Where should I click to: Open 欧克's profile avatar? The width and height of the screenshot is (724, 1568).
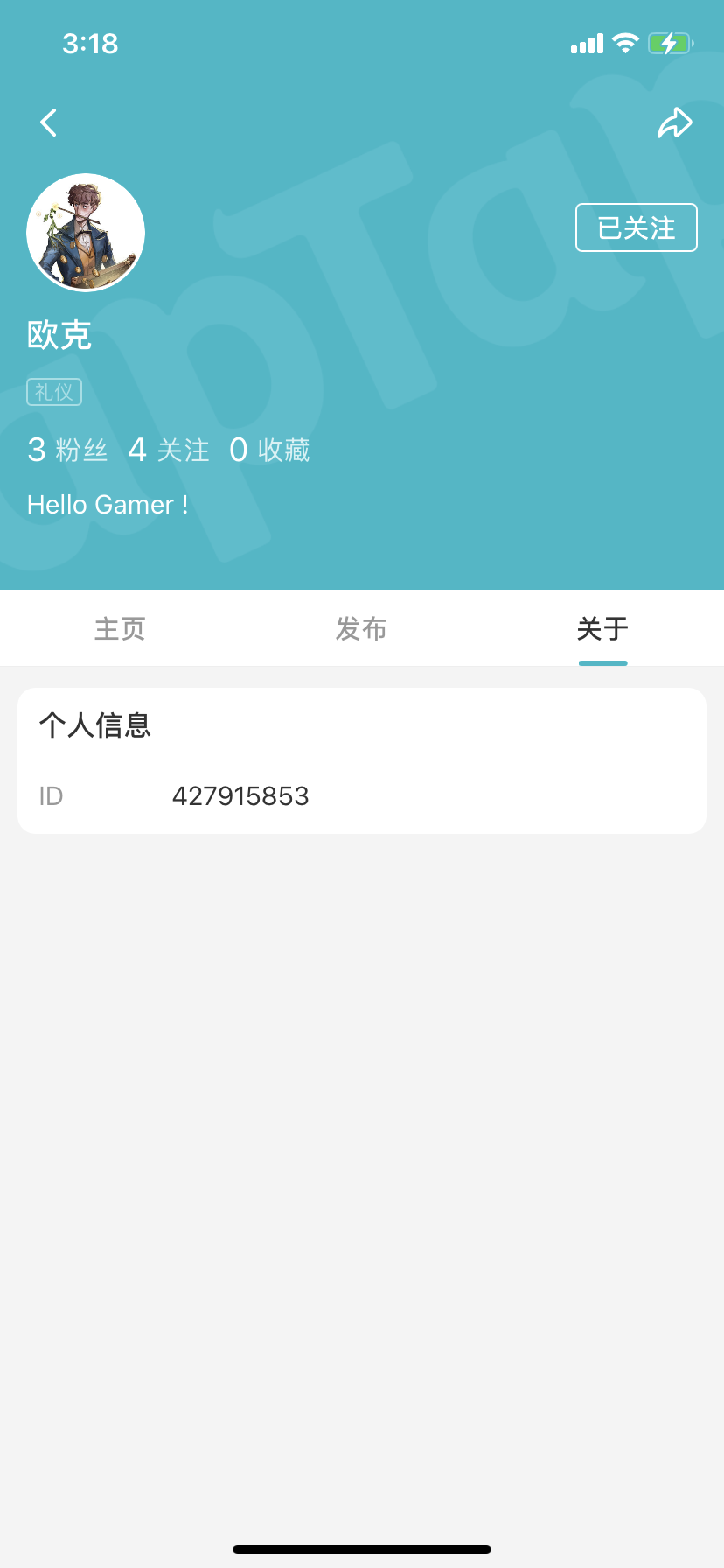[86, 233]
